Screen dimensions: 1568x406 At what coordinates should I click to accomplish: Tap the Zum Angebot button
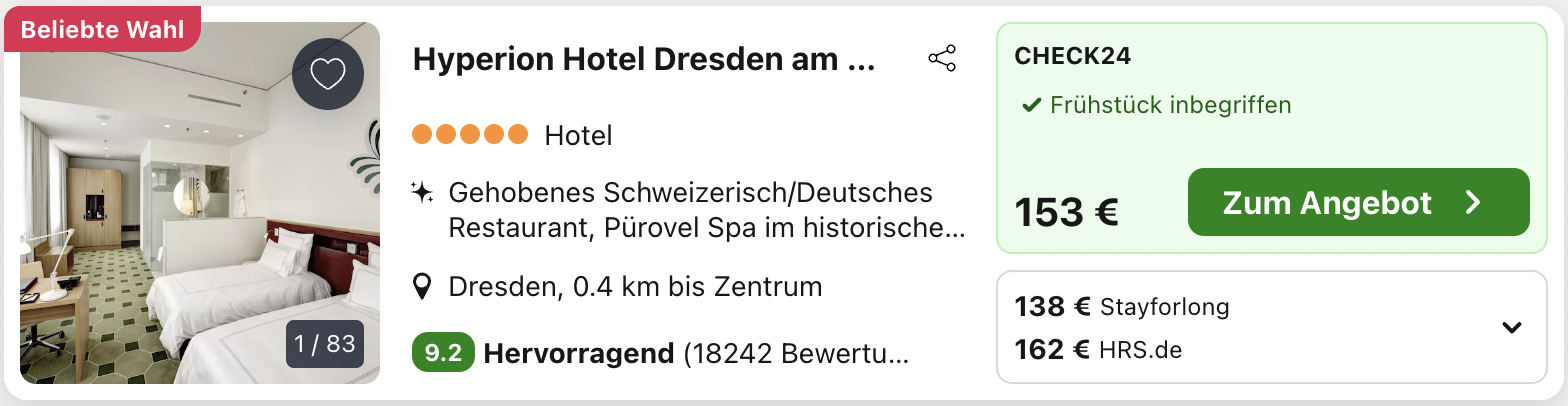tap(1358, 203)
